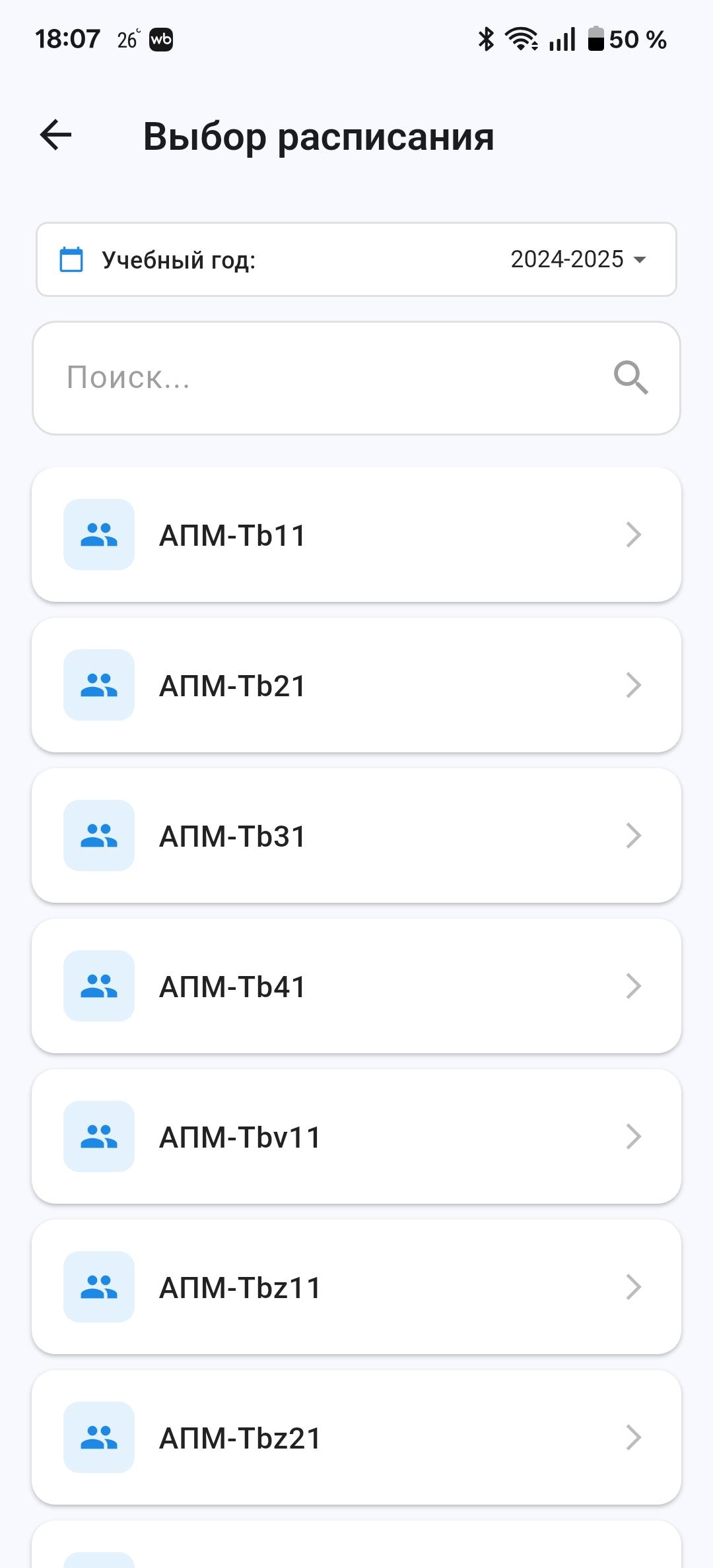Go back using the top arrow
This screenshot has width=713, height=1568.
click(56, 135)
